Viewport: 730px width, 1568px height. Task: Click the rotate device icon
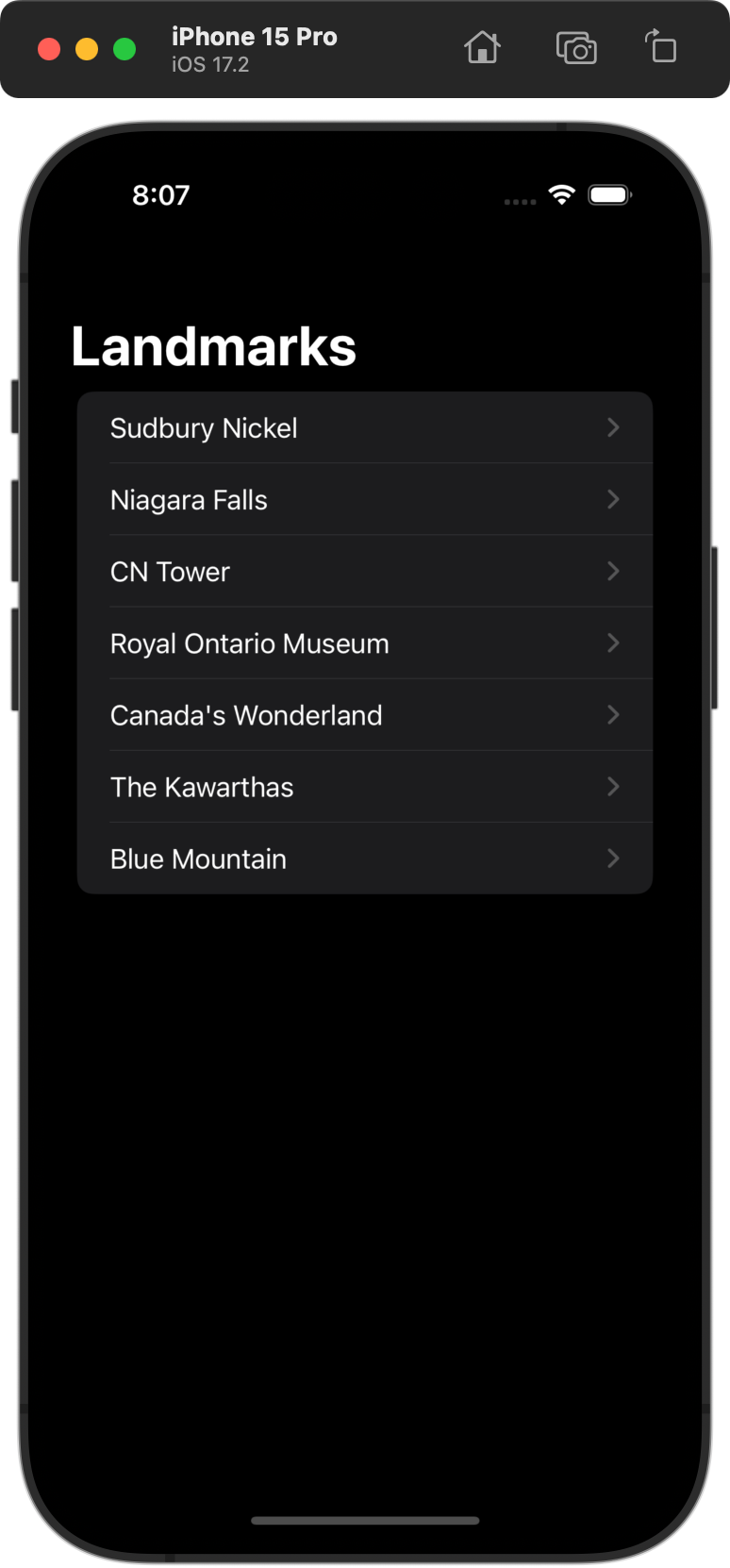[x=660, y=48]
